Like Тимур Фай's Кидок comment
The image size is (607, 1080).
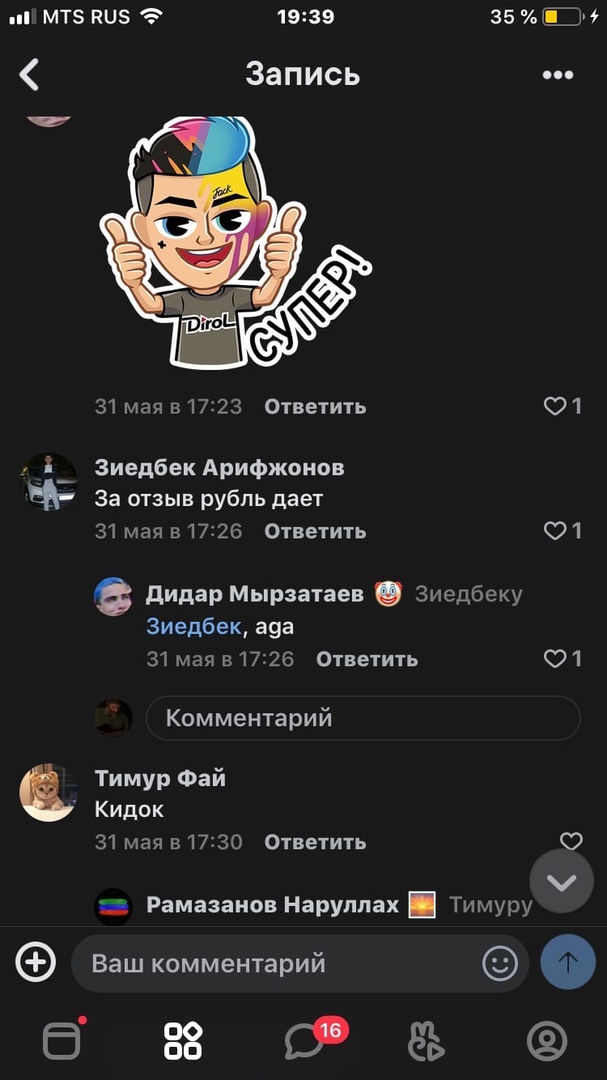pyautogui.click(x=570, y=841)
